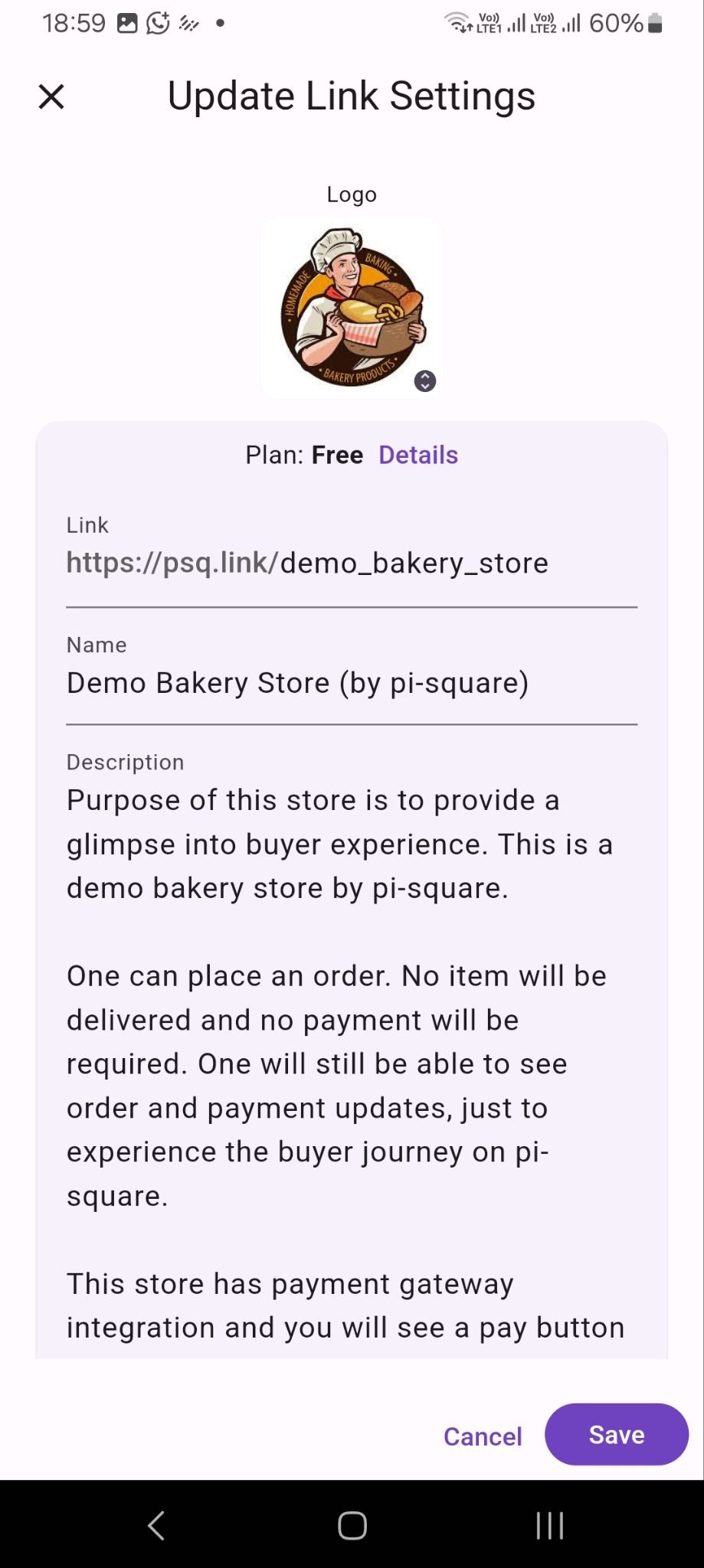Tap the Cancel button
The height and width of the screenshot is (1568, 704).
tap(482, 1436)
